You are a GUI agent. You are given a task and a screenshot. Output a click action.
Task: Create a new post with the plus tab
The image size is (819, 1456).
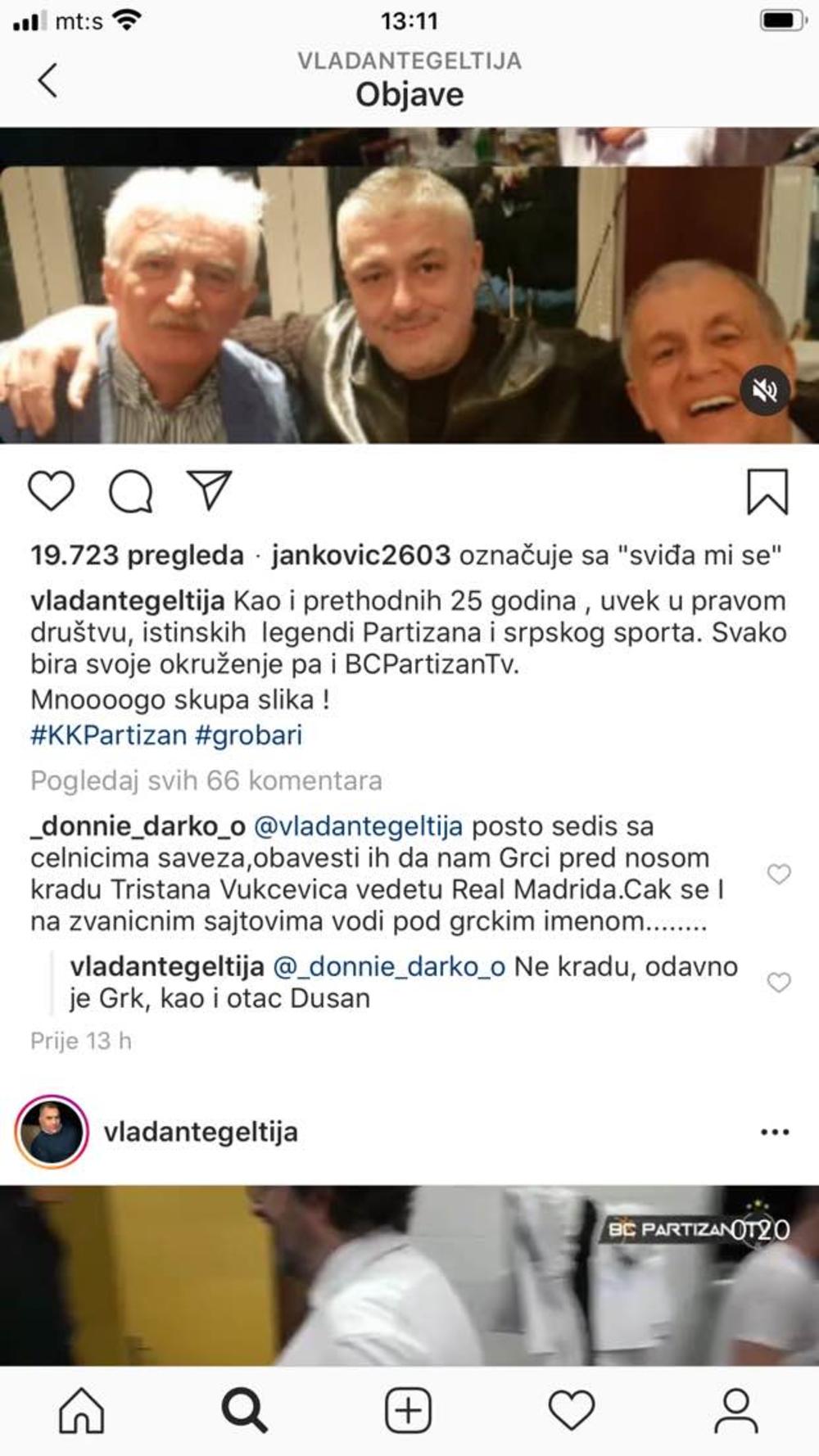coord(408,1410)
